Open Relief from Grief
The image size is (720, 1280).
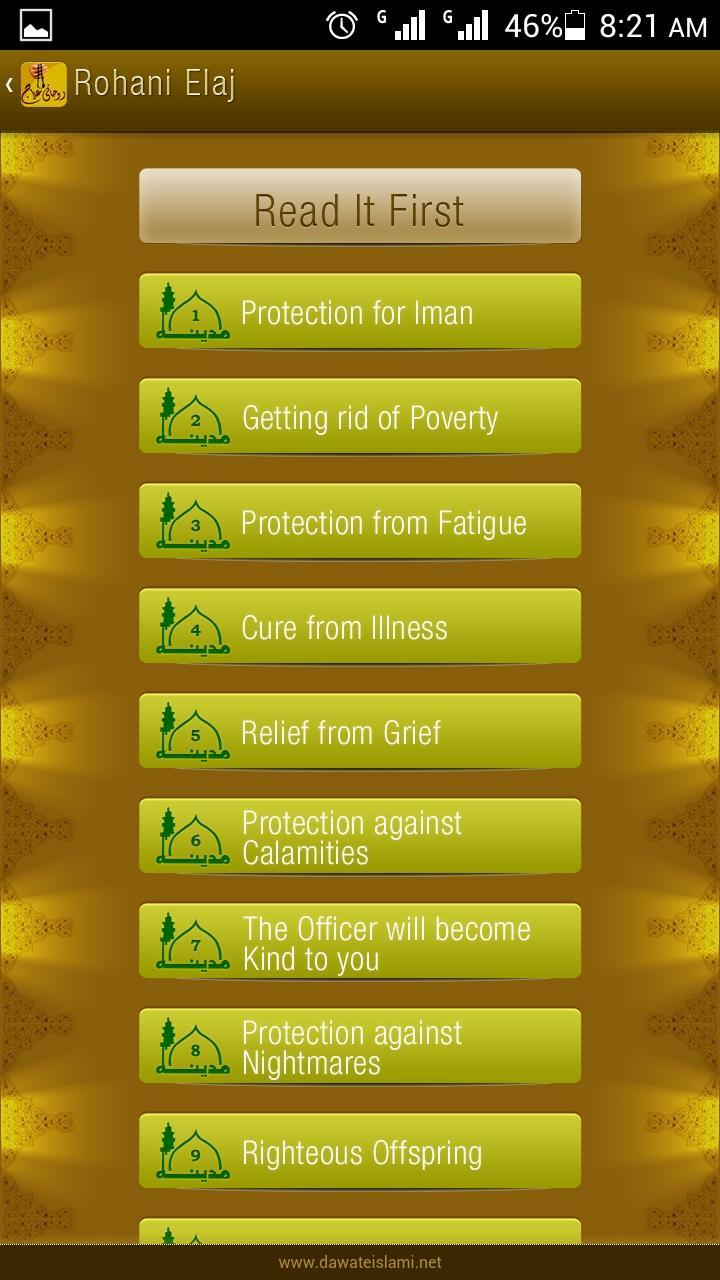(359, 732)
